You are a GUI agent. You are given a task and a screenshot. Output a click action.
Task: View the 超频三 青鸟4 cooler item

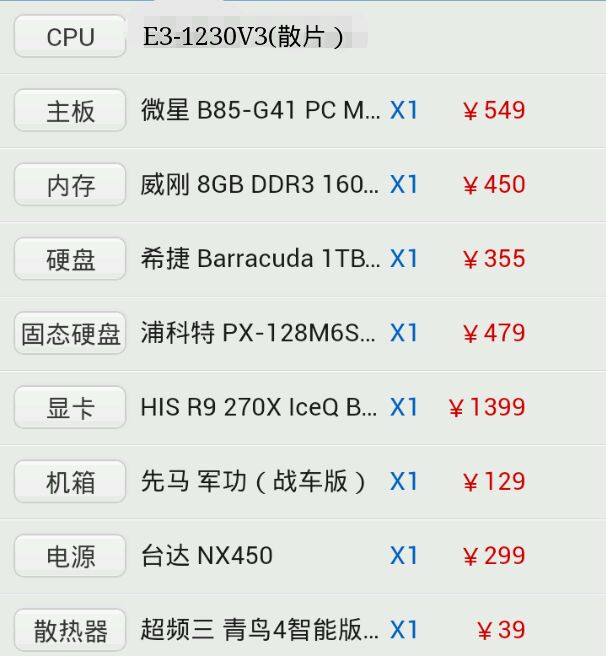point(259,630)
